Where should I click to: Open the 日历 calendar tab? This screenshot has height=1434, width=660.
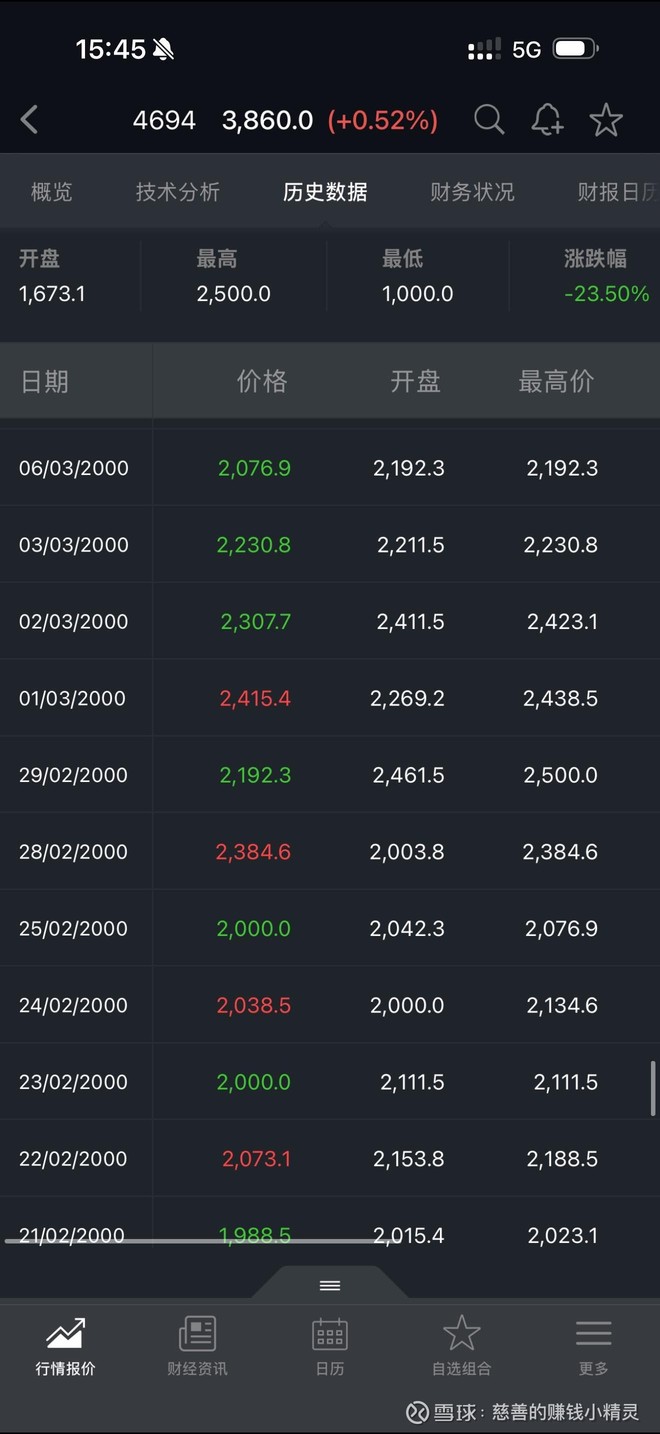tap(330, 1346)
